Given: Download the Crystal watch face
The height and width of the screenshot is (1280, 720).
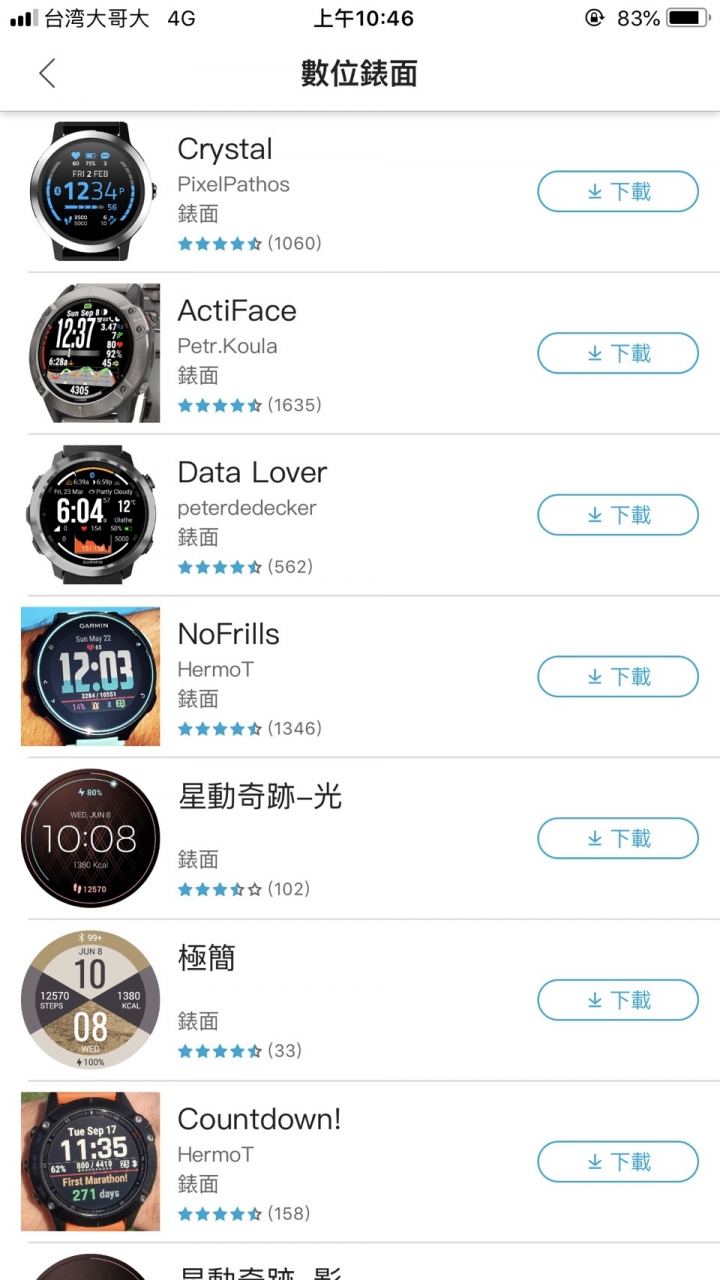Looking at the screenshot, I should pyautogui.click(x=617, y=191).
